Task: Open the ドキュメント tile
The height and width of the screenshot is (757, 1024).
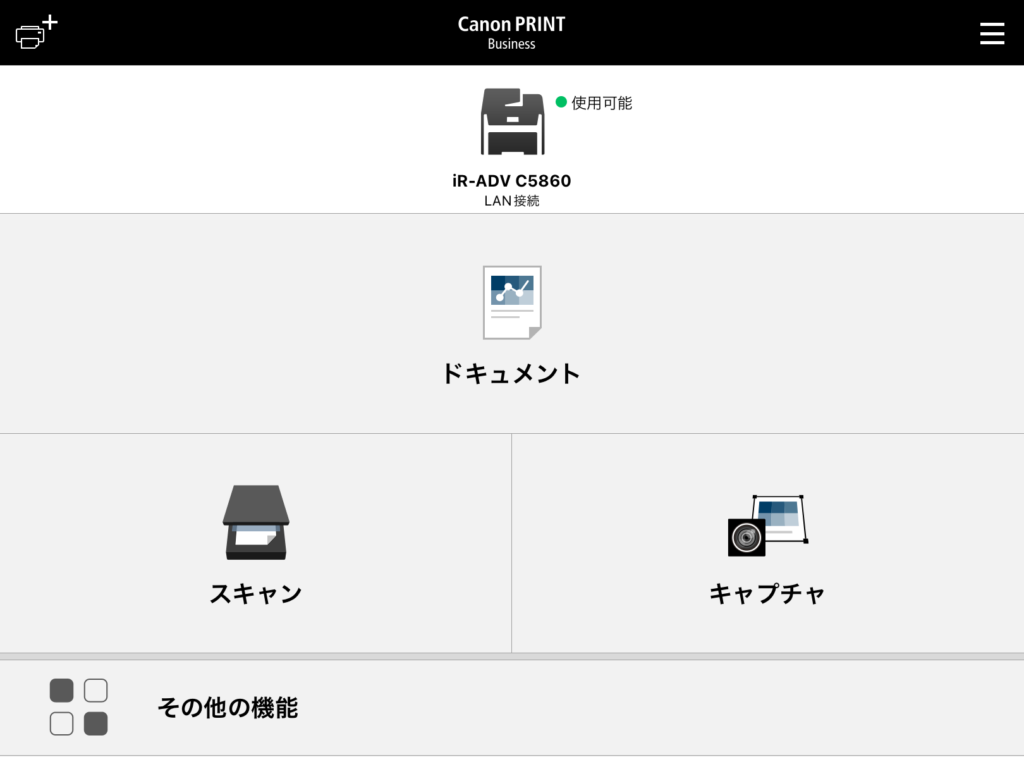Action: click(x=512, y=324)
